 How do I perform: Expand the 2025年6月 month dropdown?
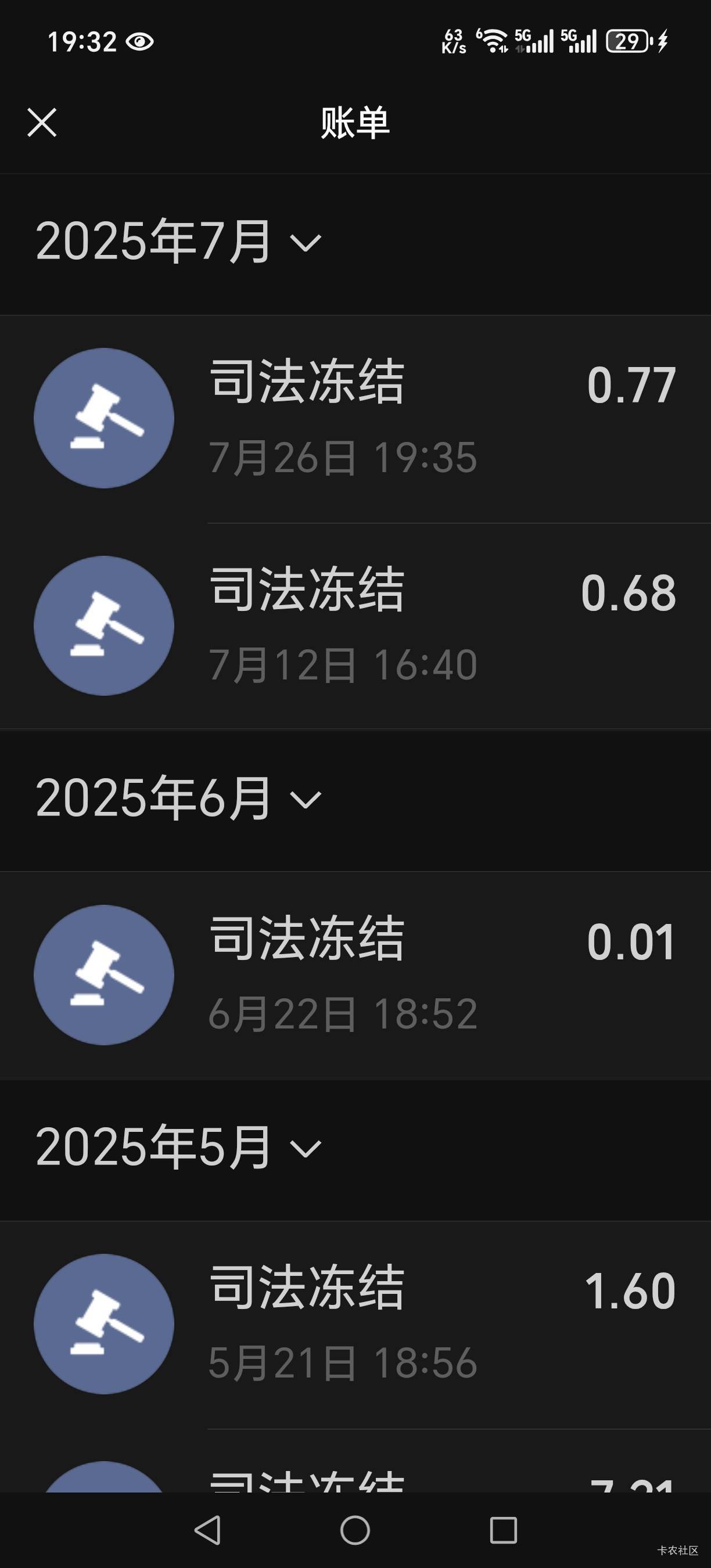tap(178, 798)
